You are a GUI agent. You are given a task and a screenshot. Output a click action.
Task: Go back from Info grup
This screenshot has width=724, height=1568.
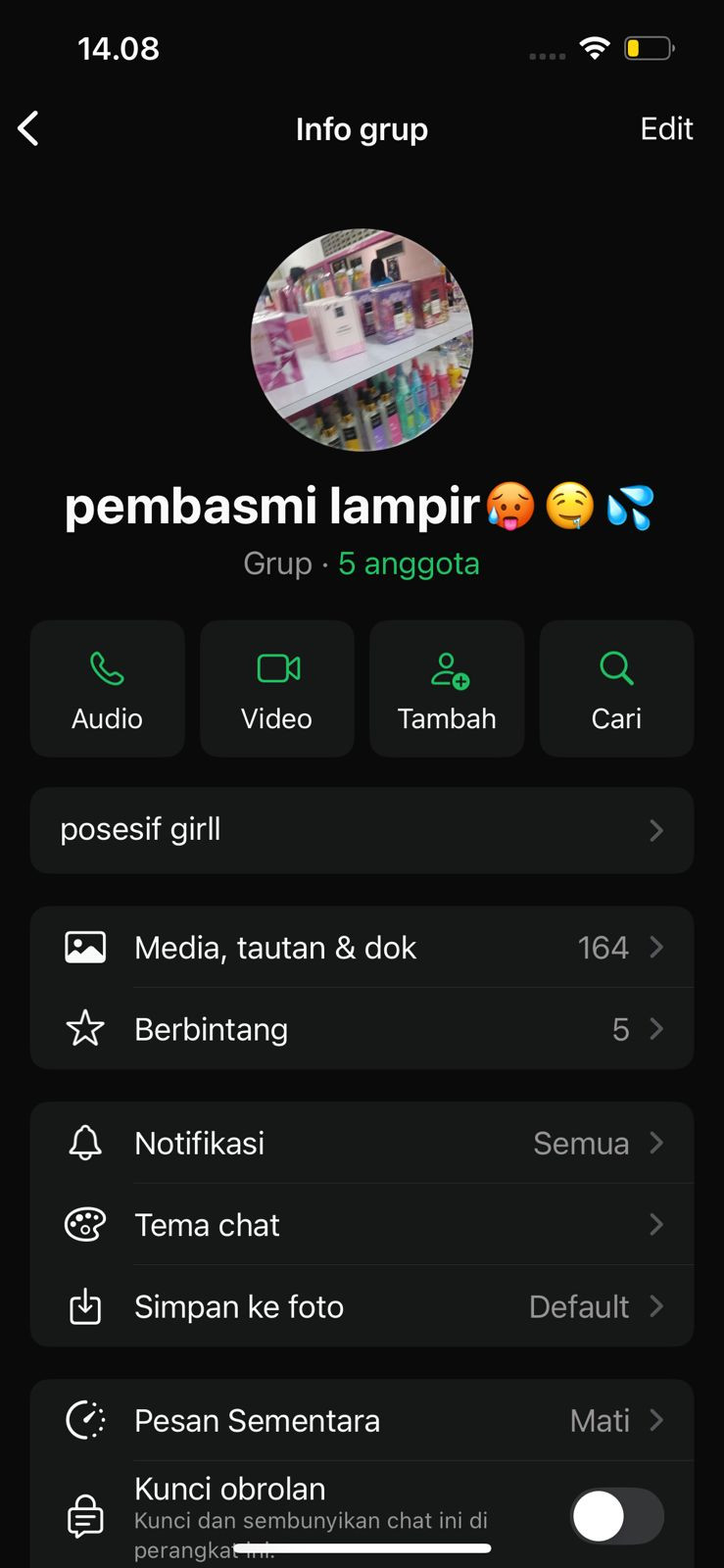[x=29, y=128]
